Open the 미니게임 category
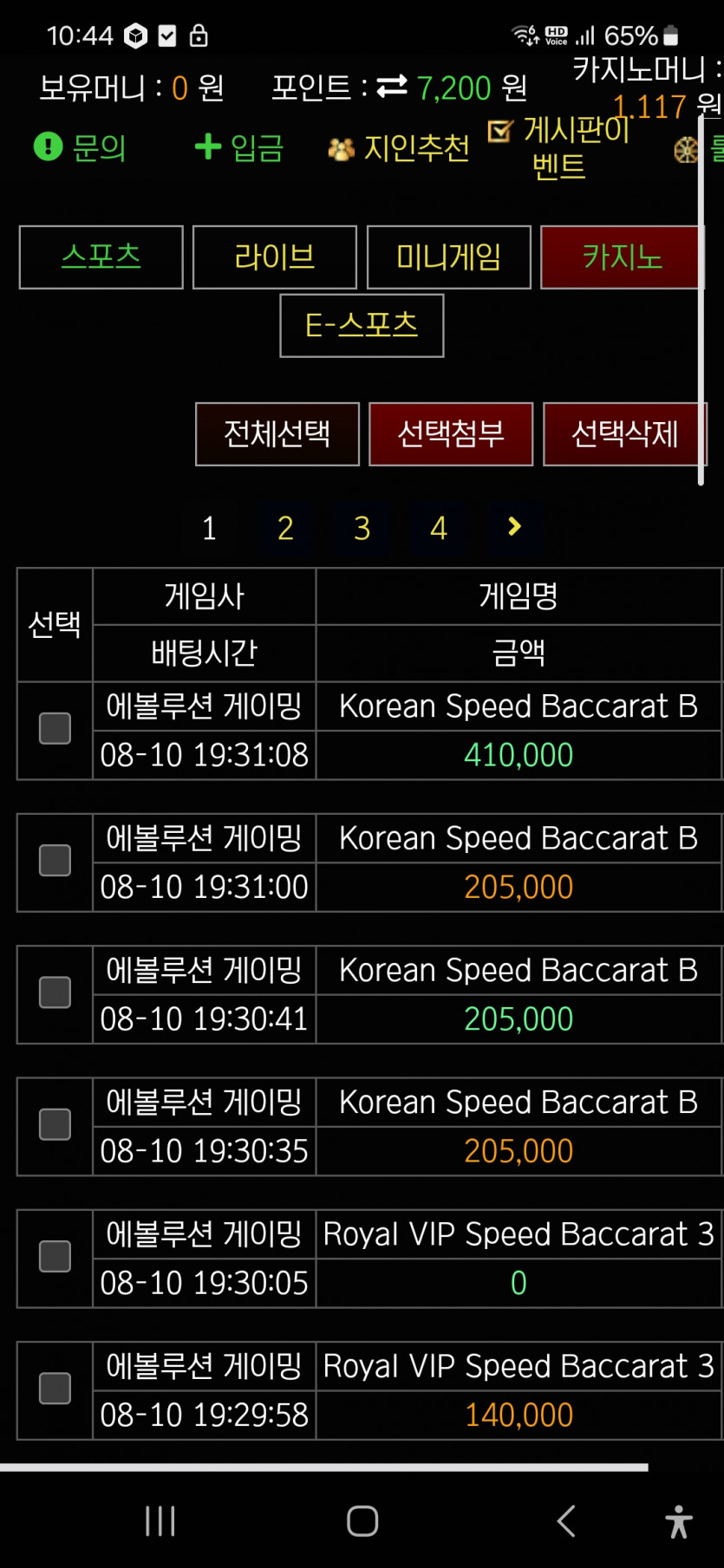The width and height of the screenshot is (724, 1568). pos(449,257)
